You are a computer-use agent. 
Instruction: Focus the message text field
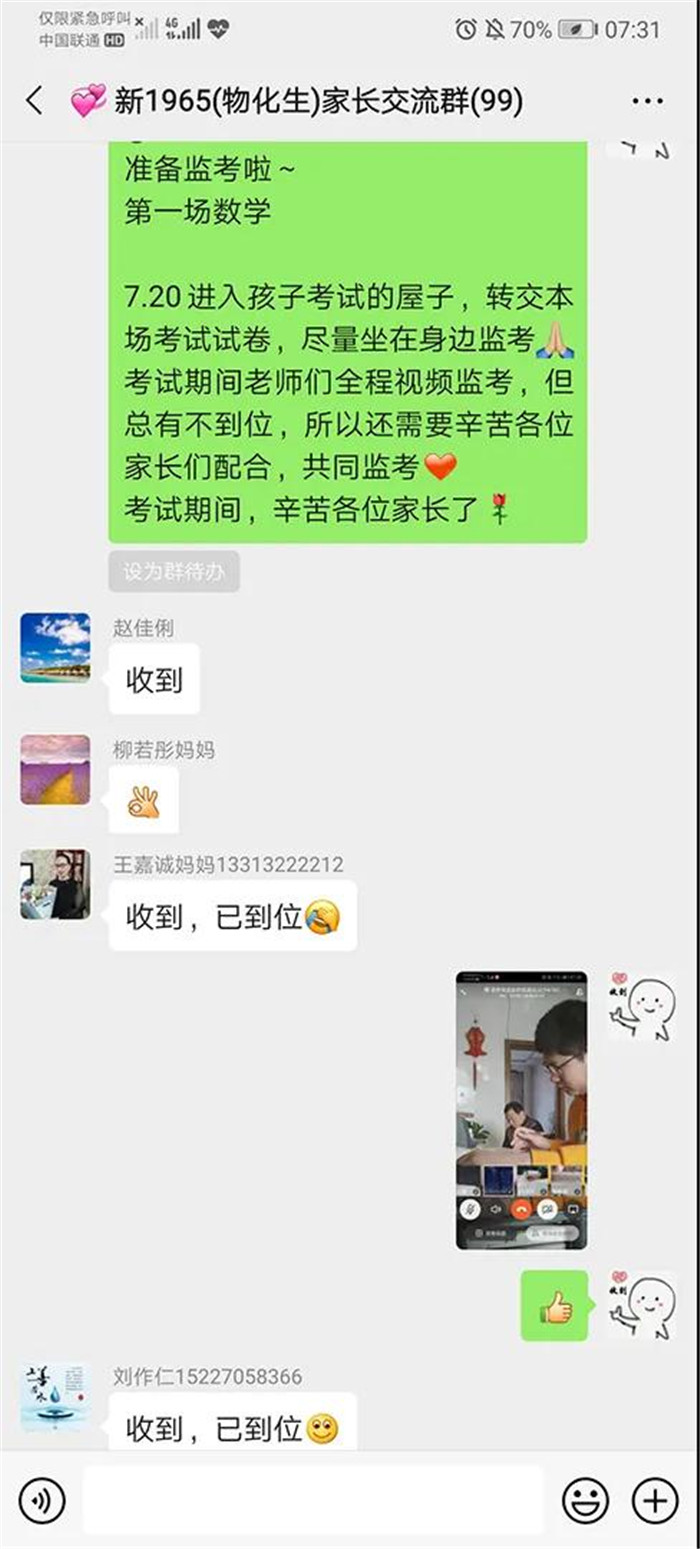312,1500
